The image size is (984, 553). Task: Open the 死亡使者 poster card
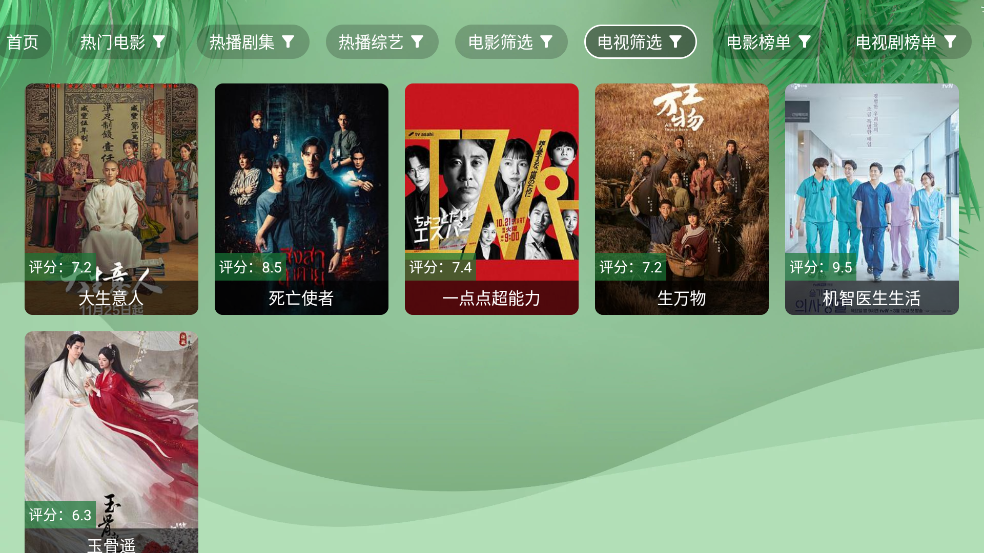(x=301, y=198)
